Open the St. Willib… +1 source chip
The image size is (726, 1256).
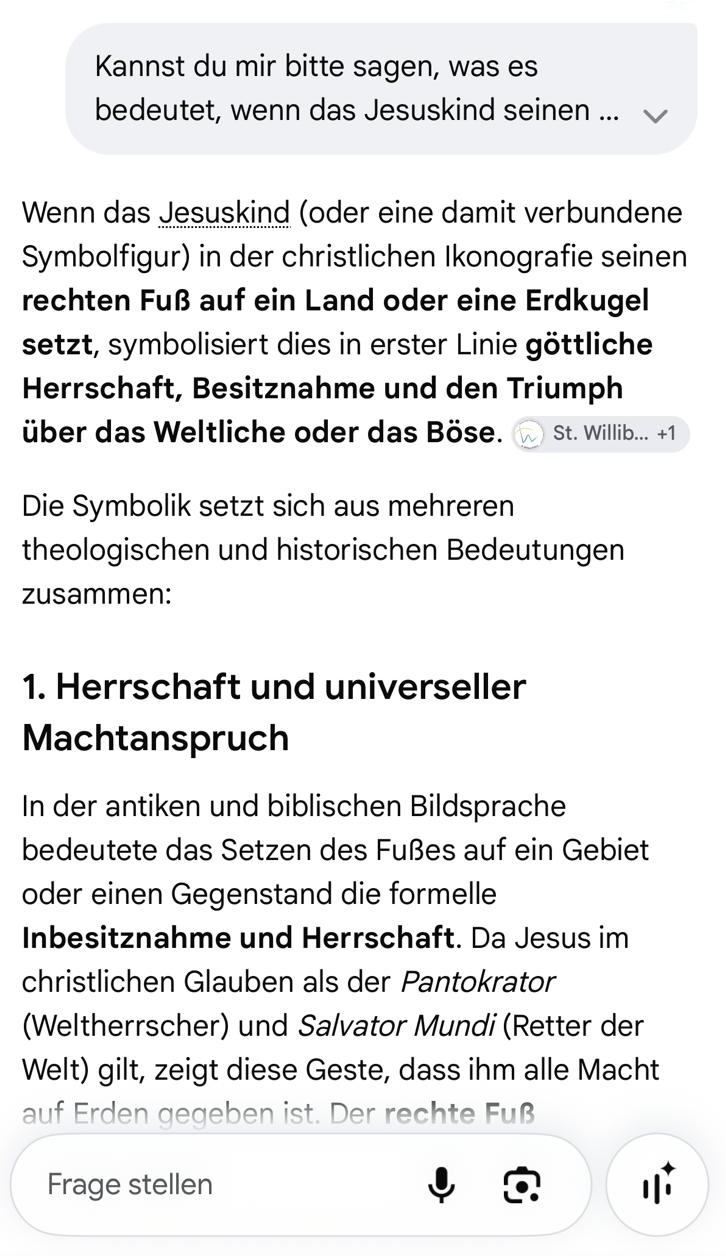[x=600, y=434]
